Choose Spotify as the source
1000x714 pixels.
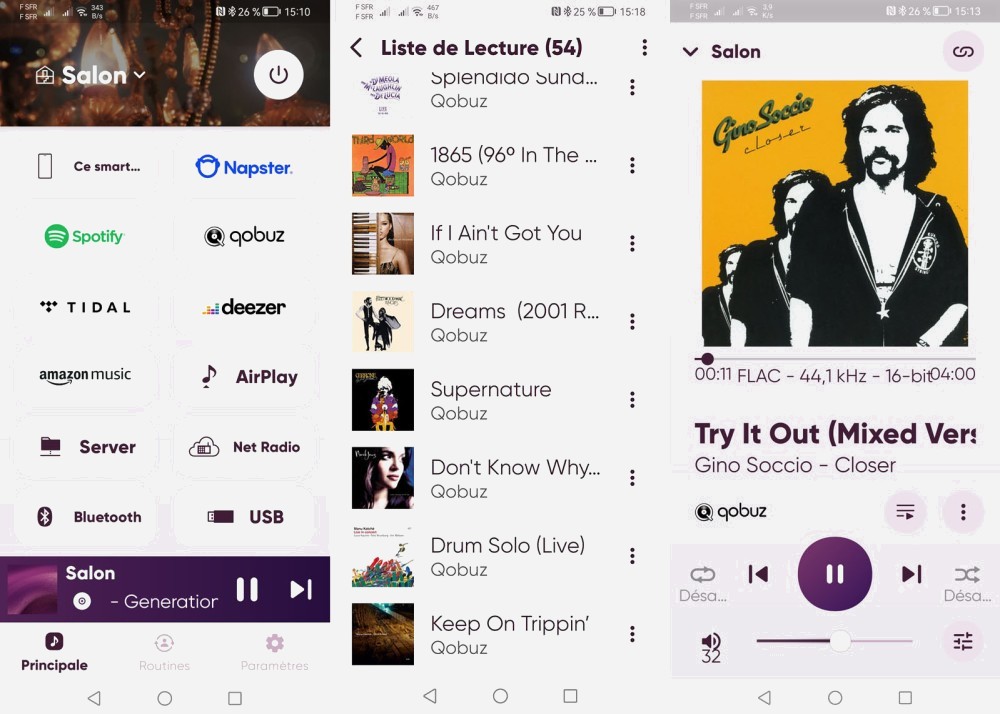84,237
